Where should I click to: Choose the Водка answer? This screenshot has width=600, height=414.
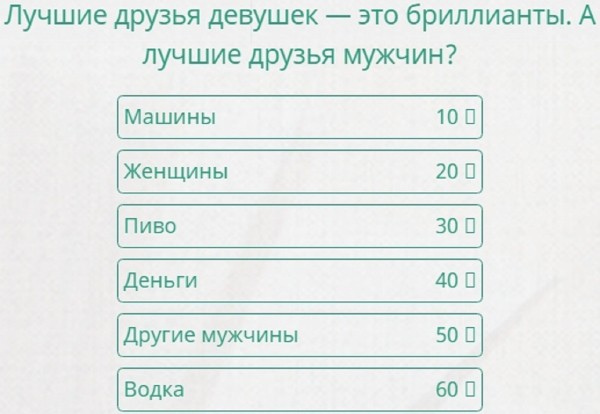299,389
